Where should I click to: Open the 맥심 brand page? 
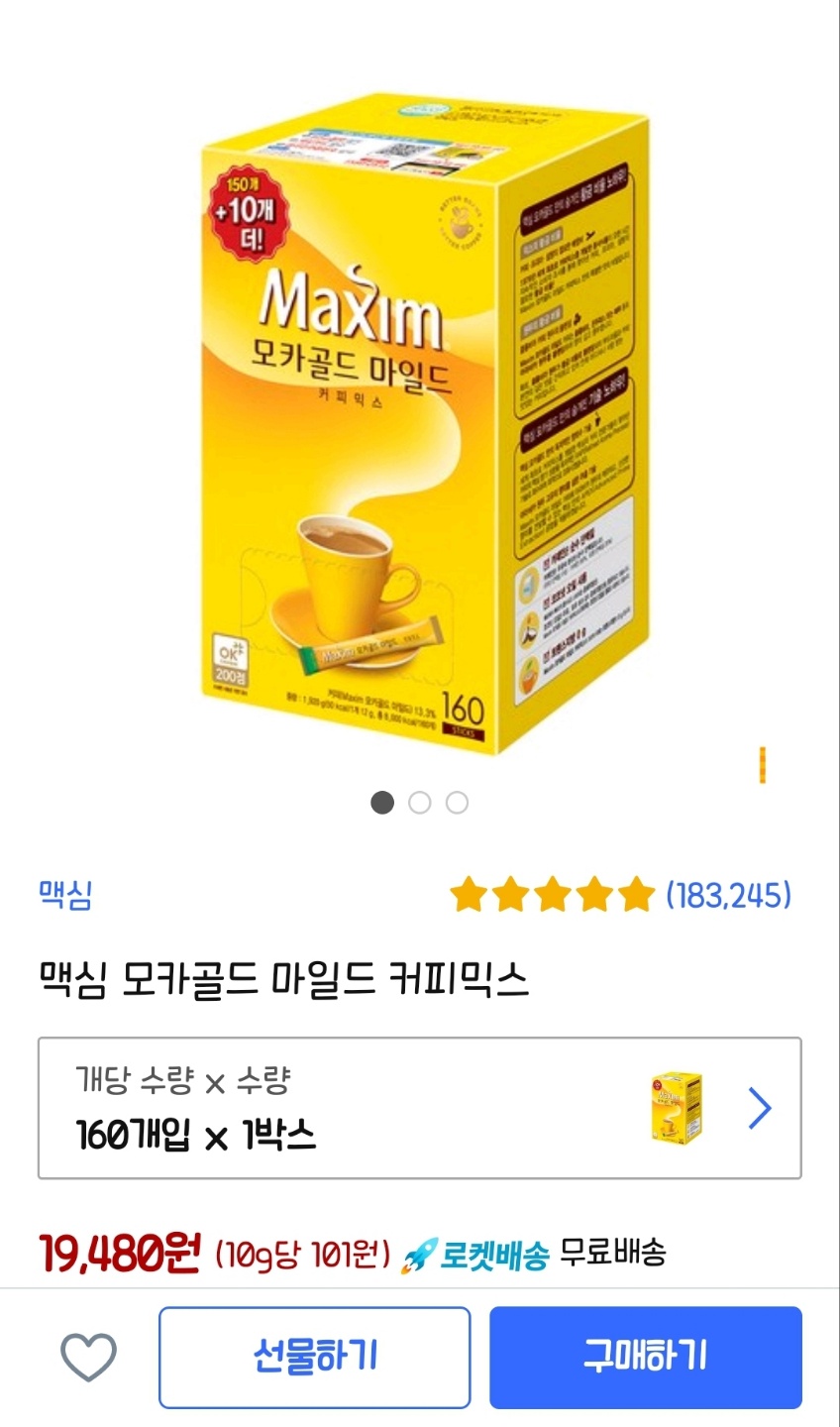[65, 895]
